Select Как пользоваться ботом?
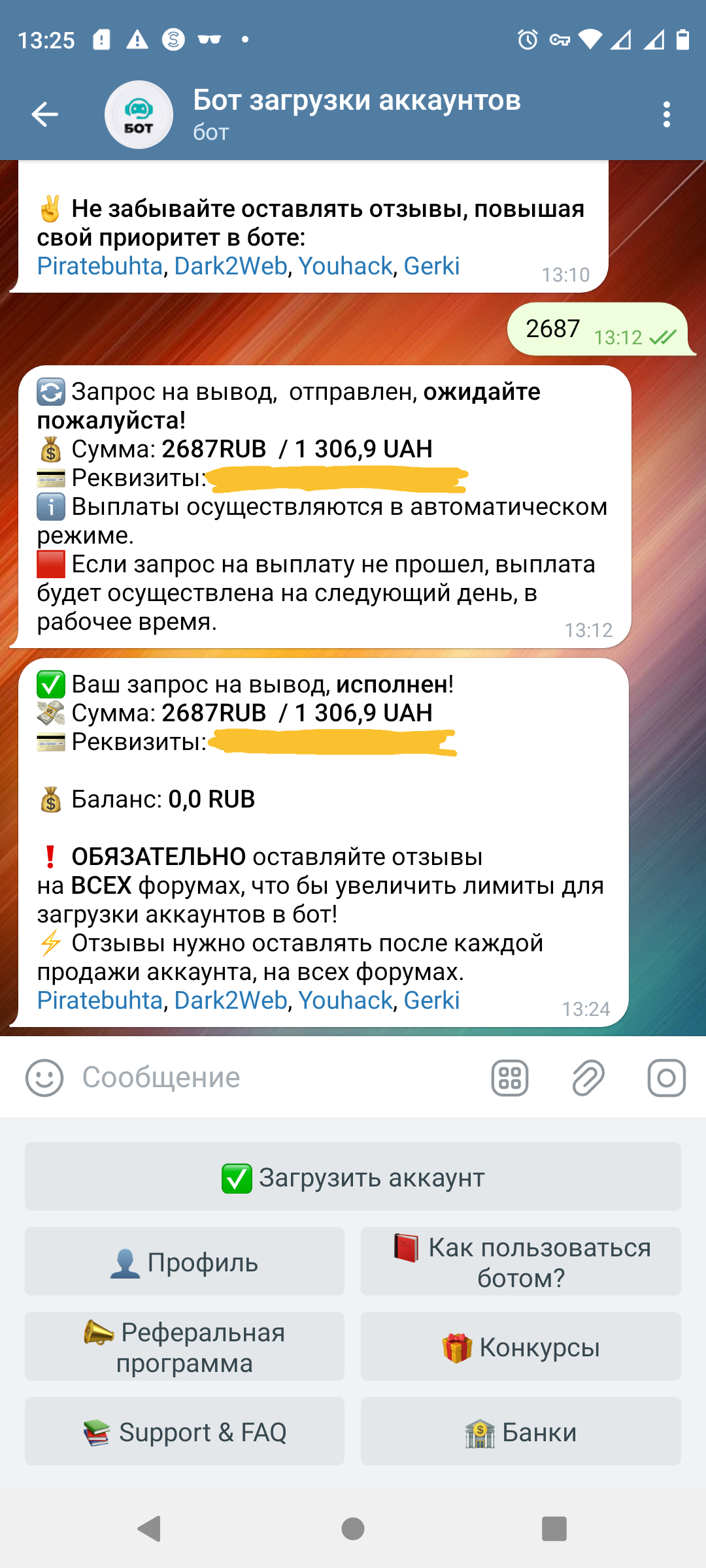This screenshot has width=706, height=1568. pyautogui.click(x=520, y=1262)
